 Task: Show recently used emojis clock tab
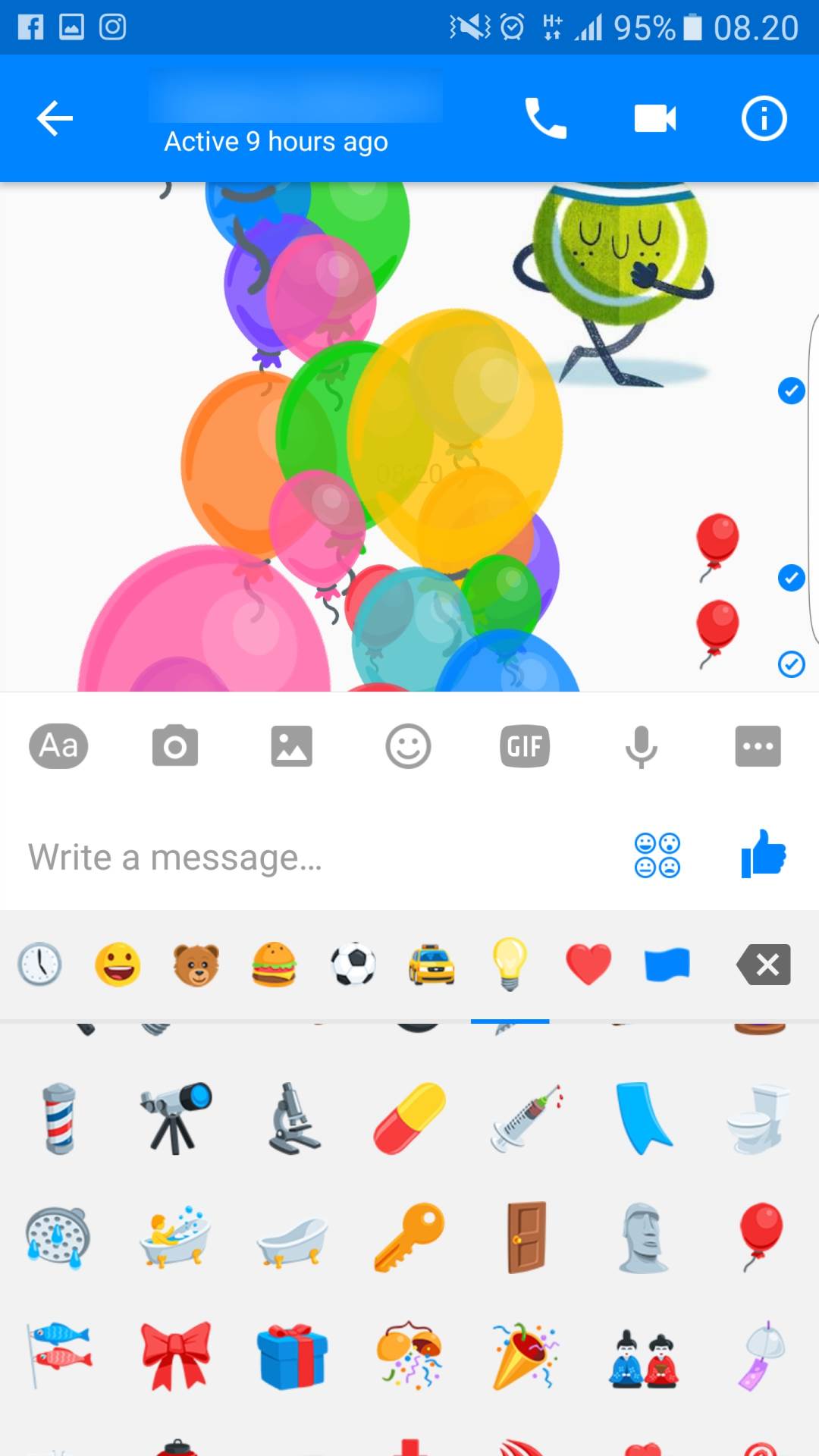(39, 965)
